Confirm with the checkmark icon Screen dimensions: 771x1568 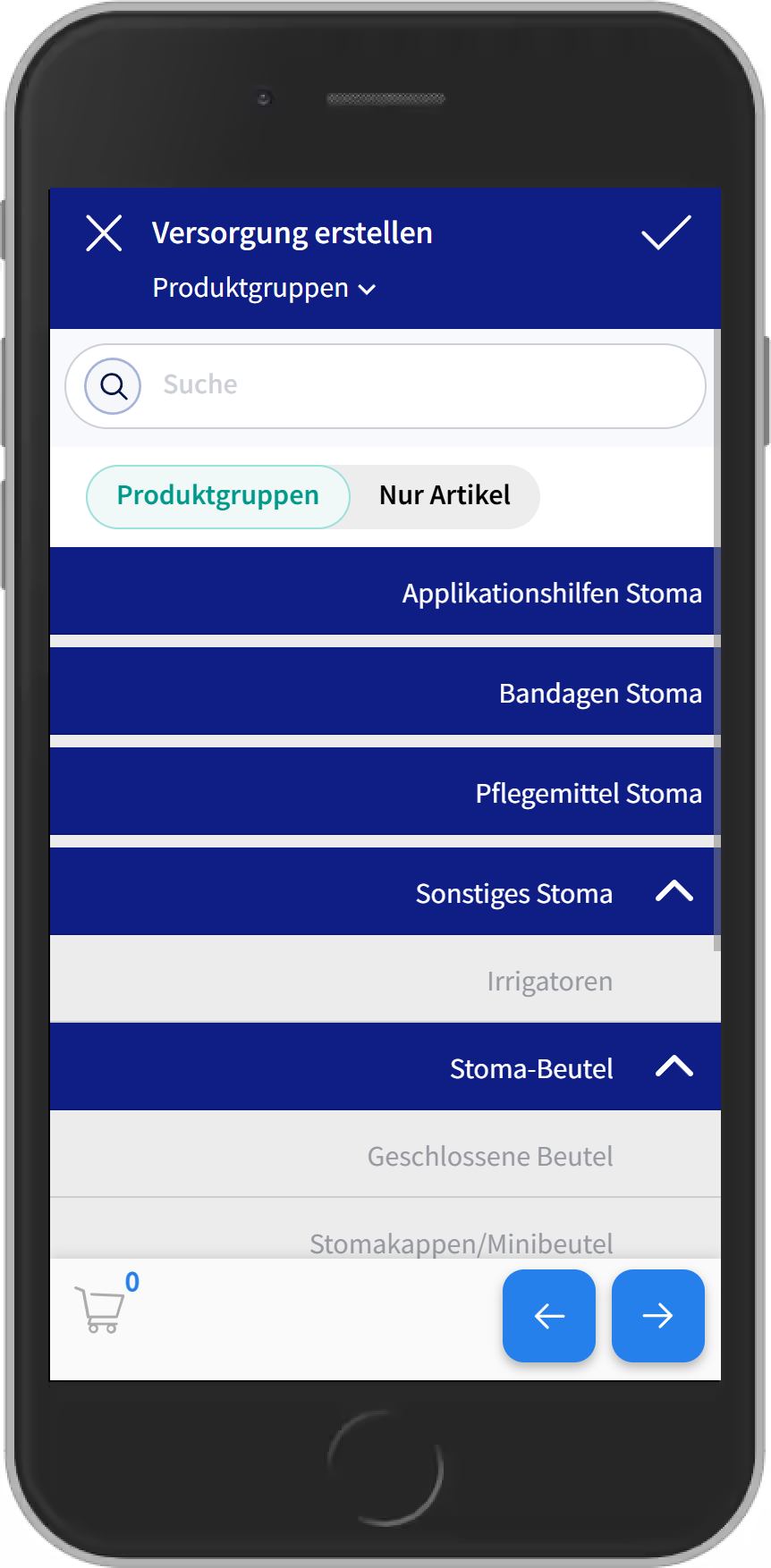click(665, 233)
